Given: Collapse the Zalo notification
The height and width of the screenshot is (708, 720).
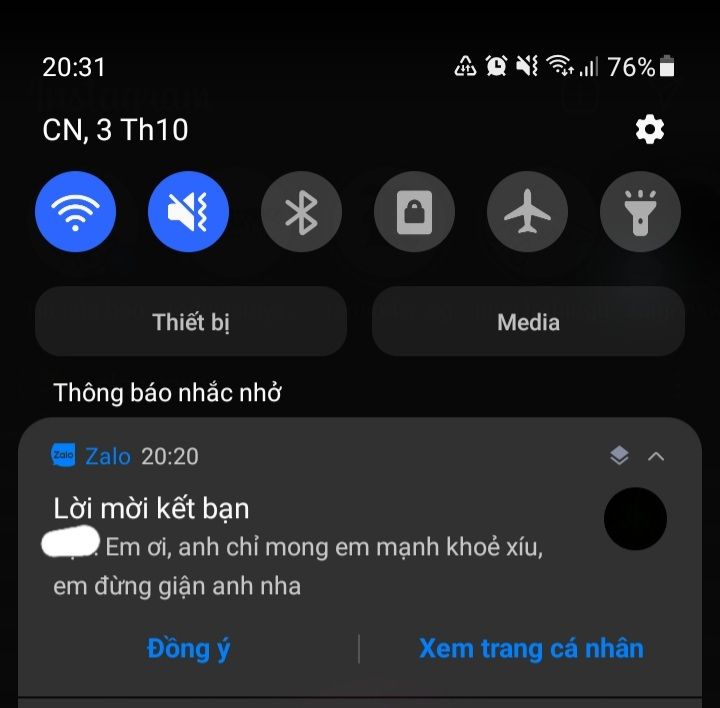Looking at the screenshot, I should (x=656, y=457).
